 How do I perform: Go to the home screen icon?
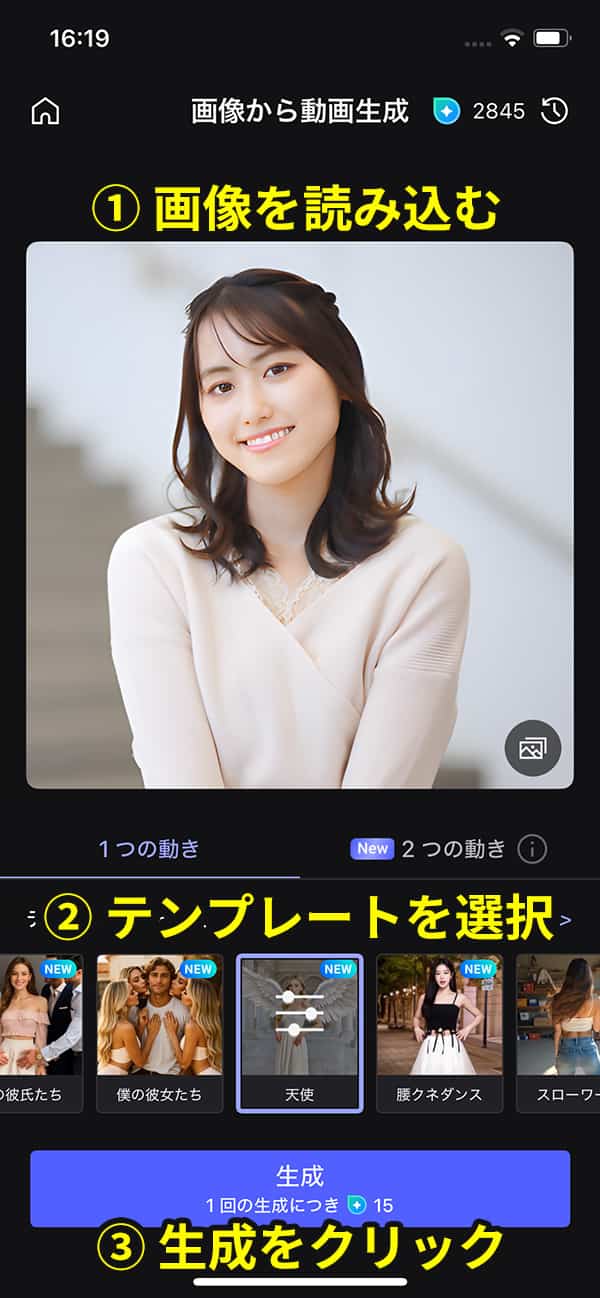coord(45,111)
